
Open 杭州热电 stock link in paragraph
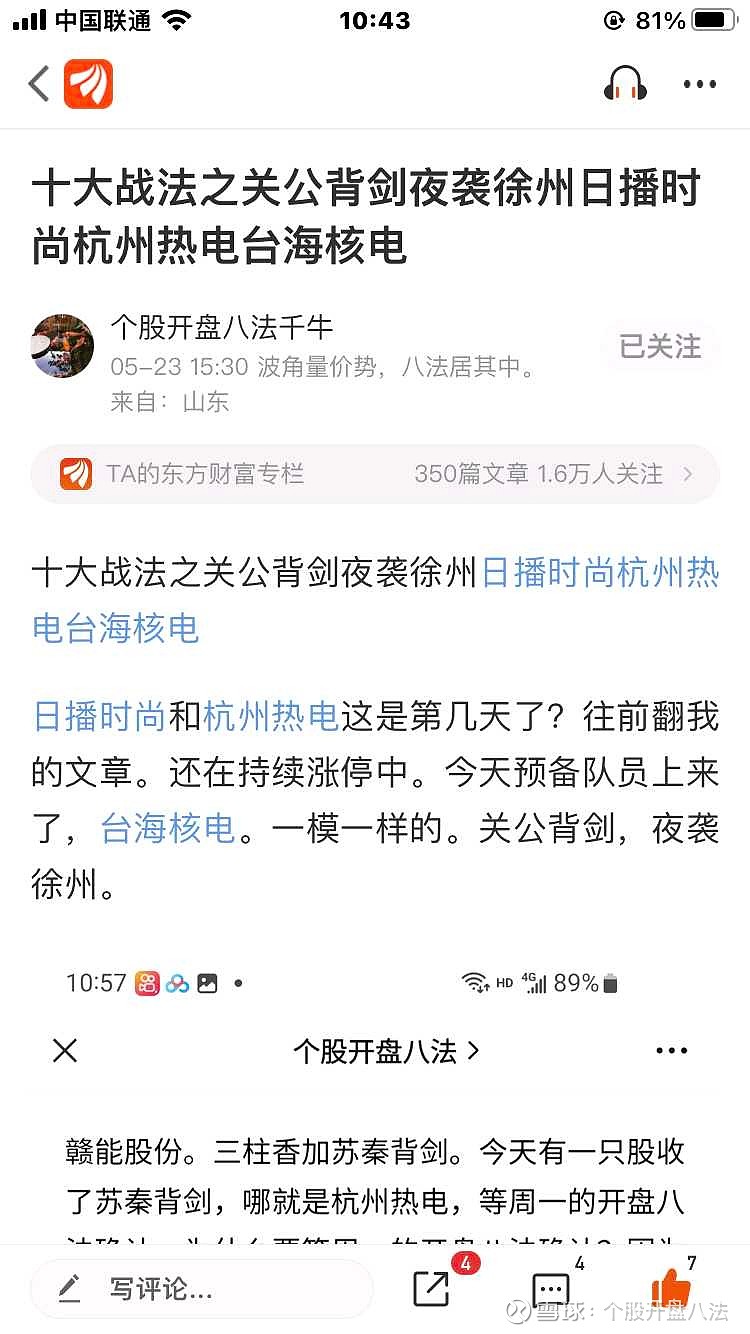tap(271, 717)
